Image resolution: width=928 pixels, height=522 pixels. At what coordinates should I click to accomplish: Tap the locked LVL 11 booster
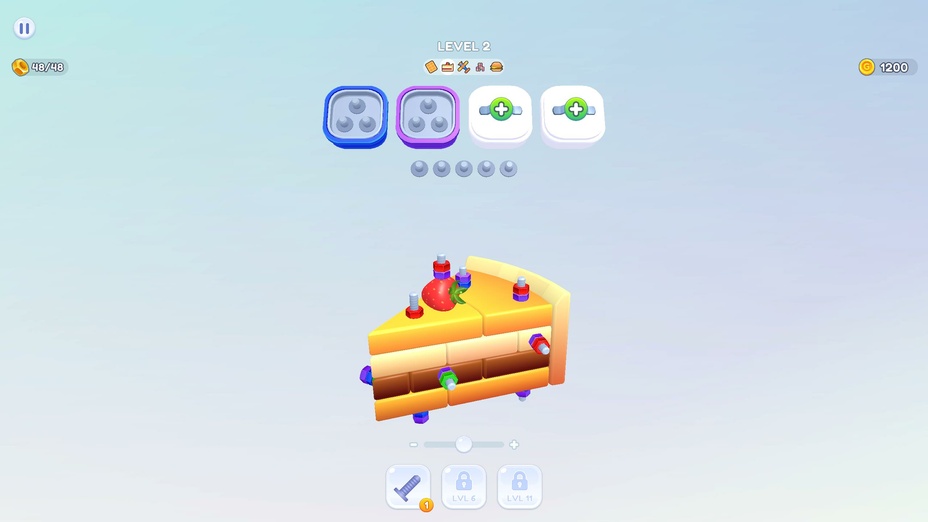(519, 486)
